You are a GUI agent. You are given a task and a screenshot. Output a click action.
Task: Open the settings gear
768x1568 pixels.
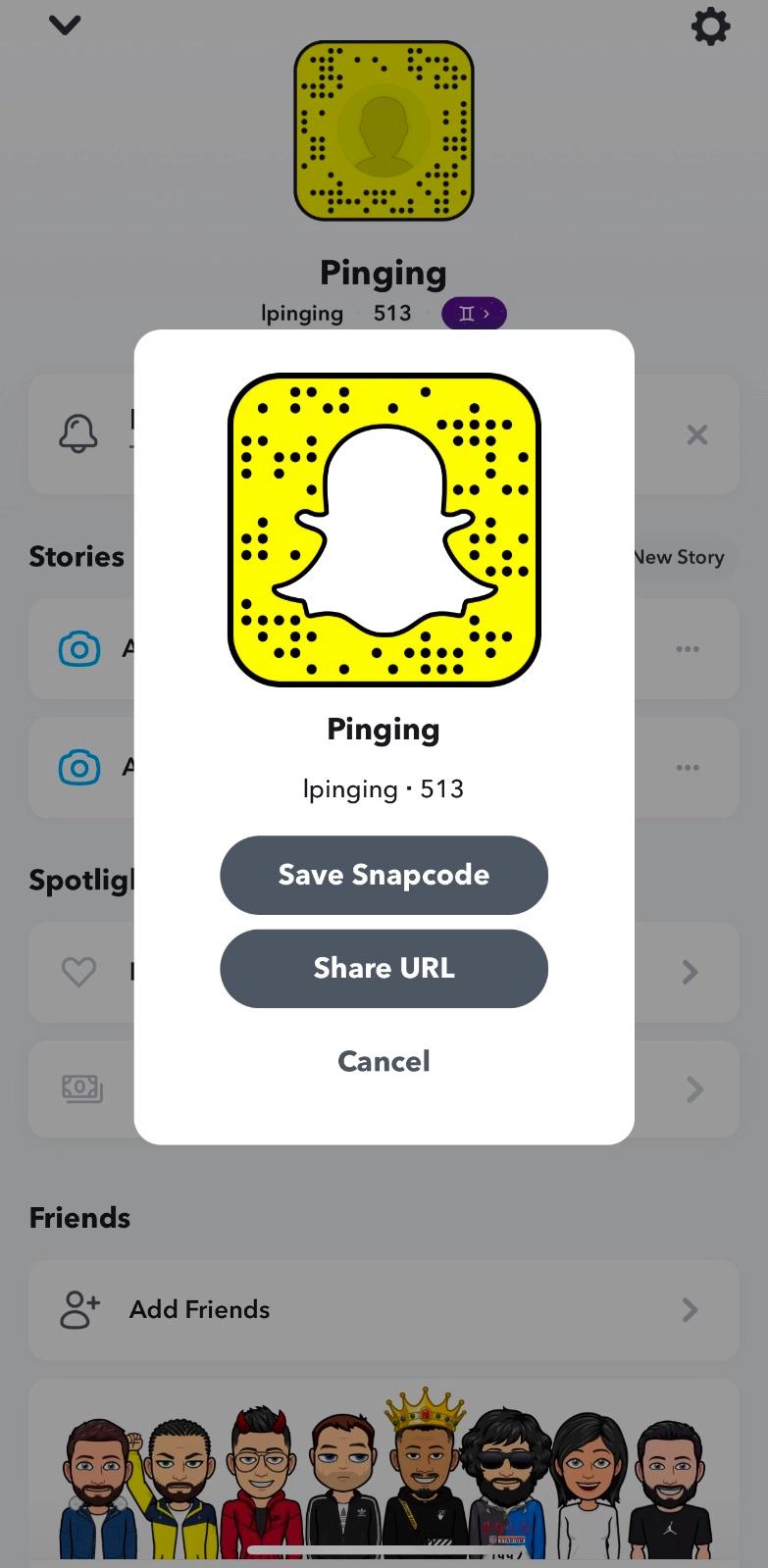(710, 26)
